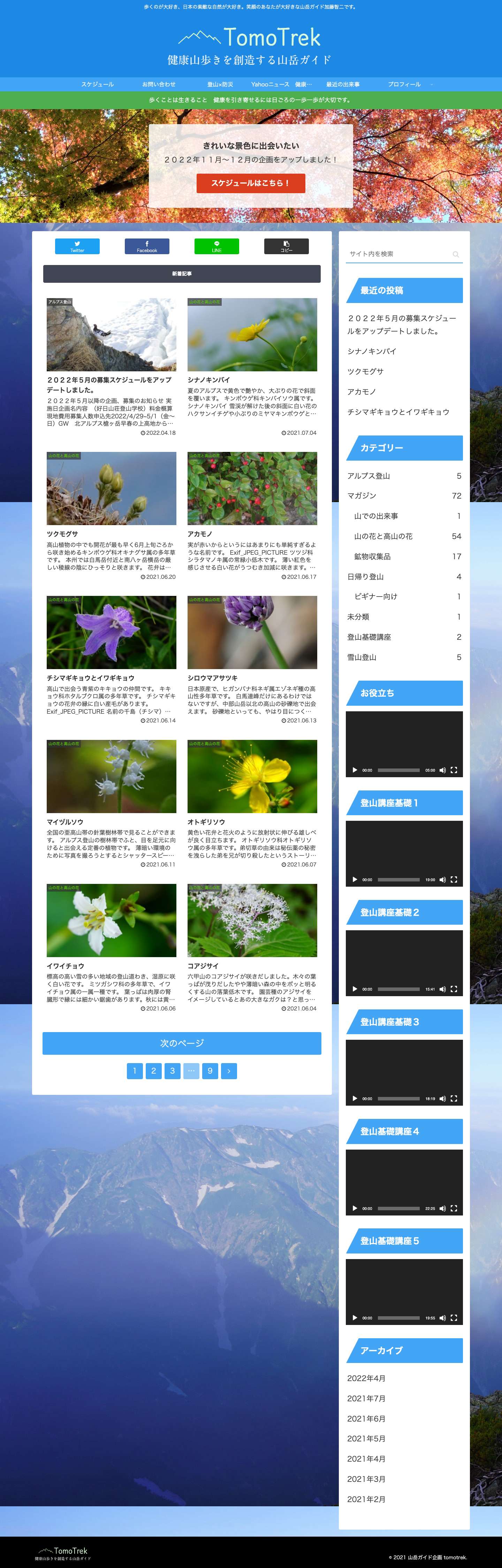Open the 雪山登山 category link
Viewport: 502px width, 1568px height.
click(x=362, y=657)
